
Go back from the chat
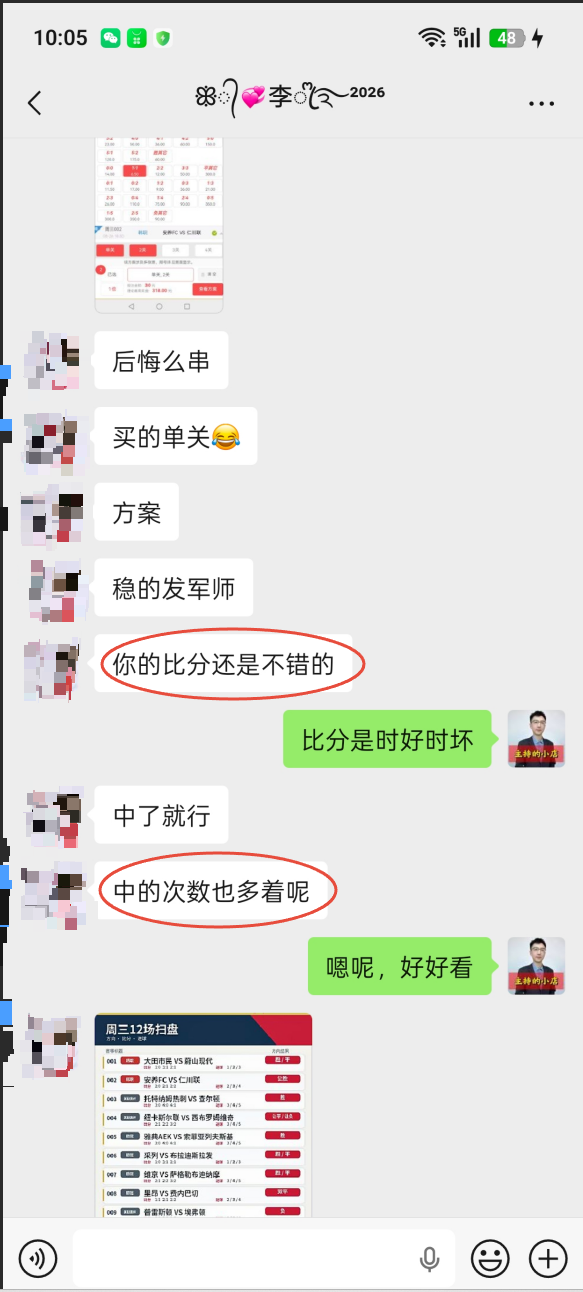click(x=35, y=102)
